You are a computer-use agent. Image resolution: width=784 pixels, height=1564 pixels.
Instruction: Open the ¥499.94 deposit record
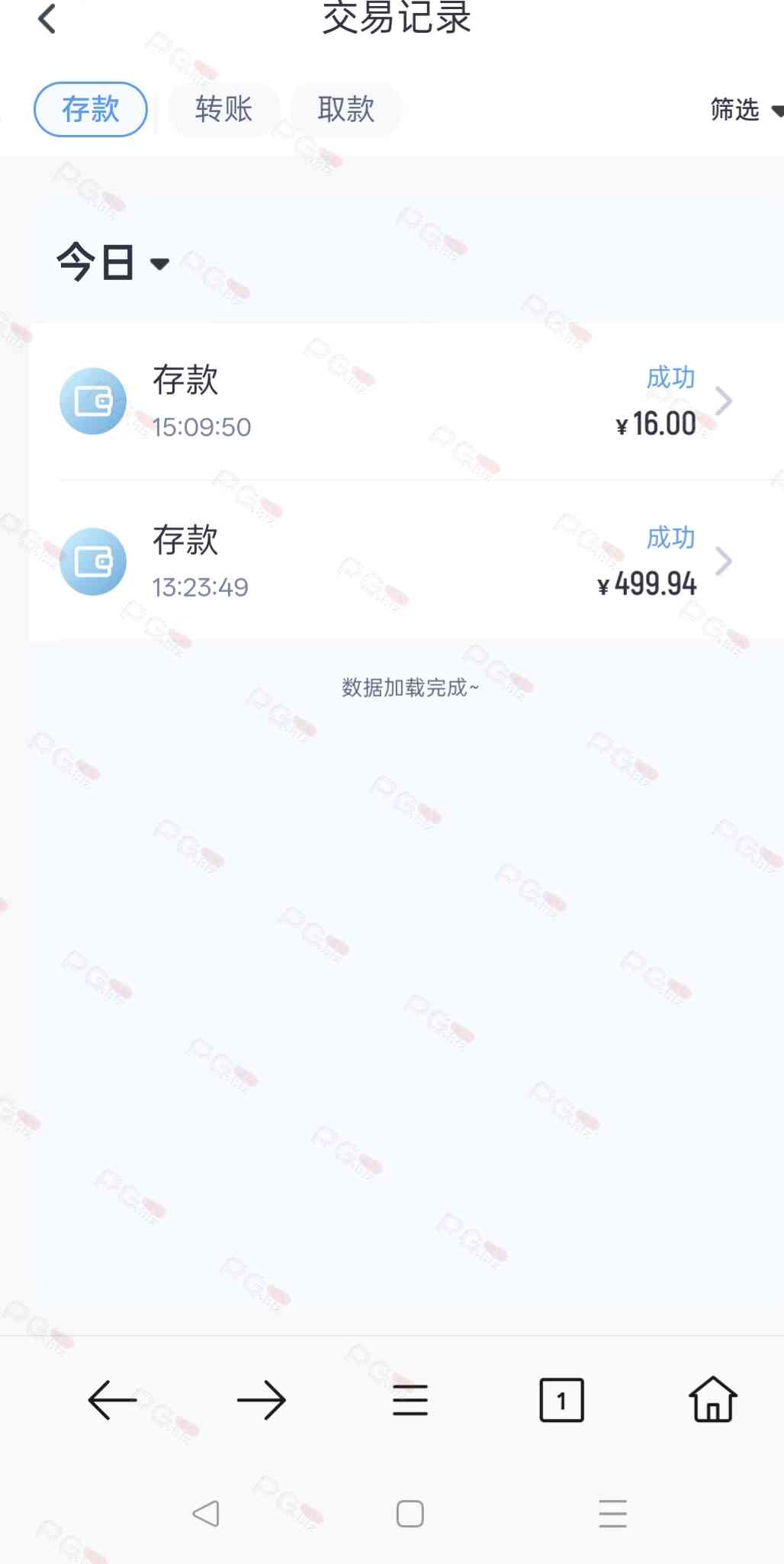click(x=397, y=562)
